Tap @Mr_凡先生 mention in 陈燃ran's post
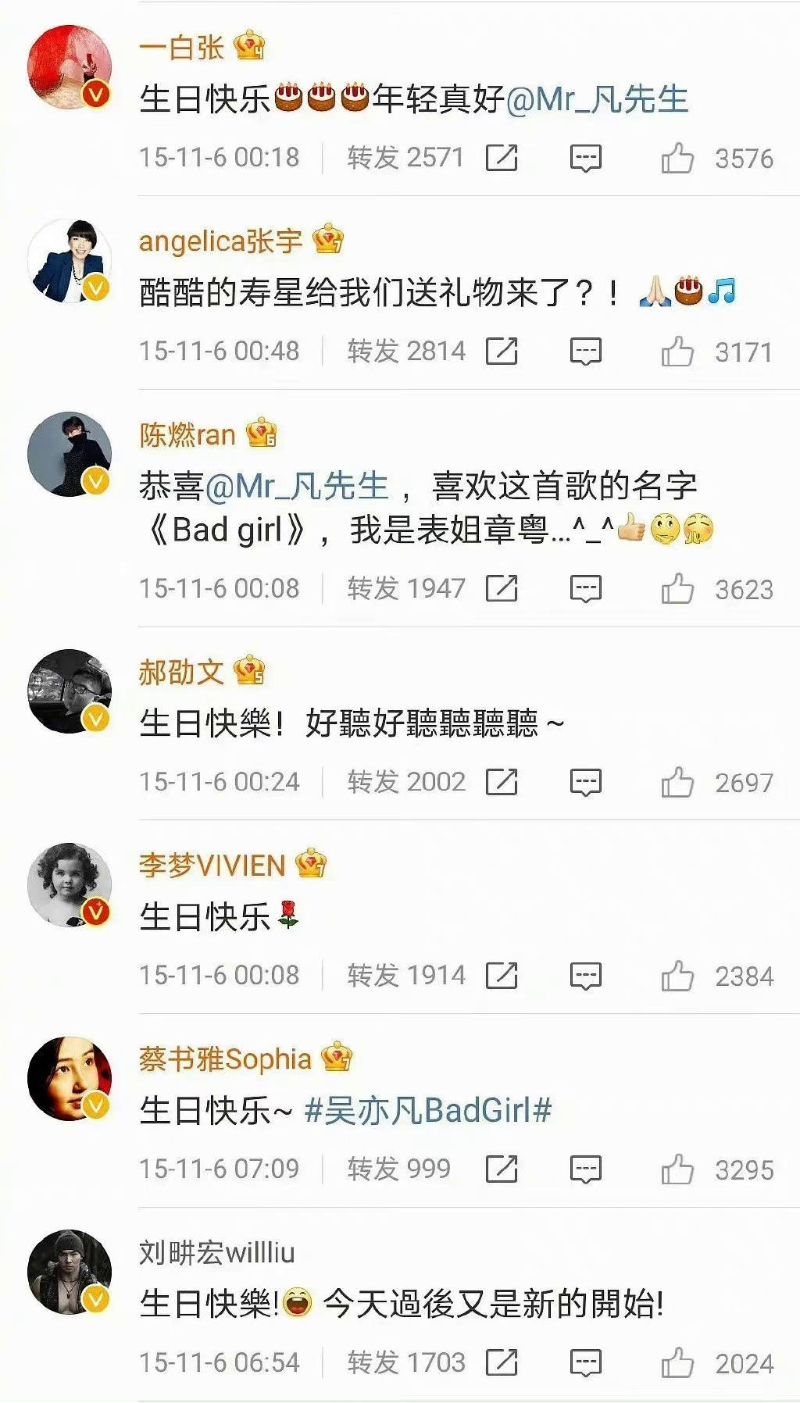Viewport: 800px width, 1403px height. coord(297,487)
